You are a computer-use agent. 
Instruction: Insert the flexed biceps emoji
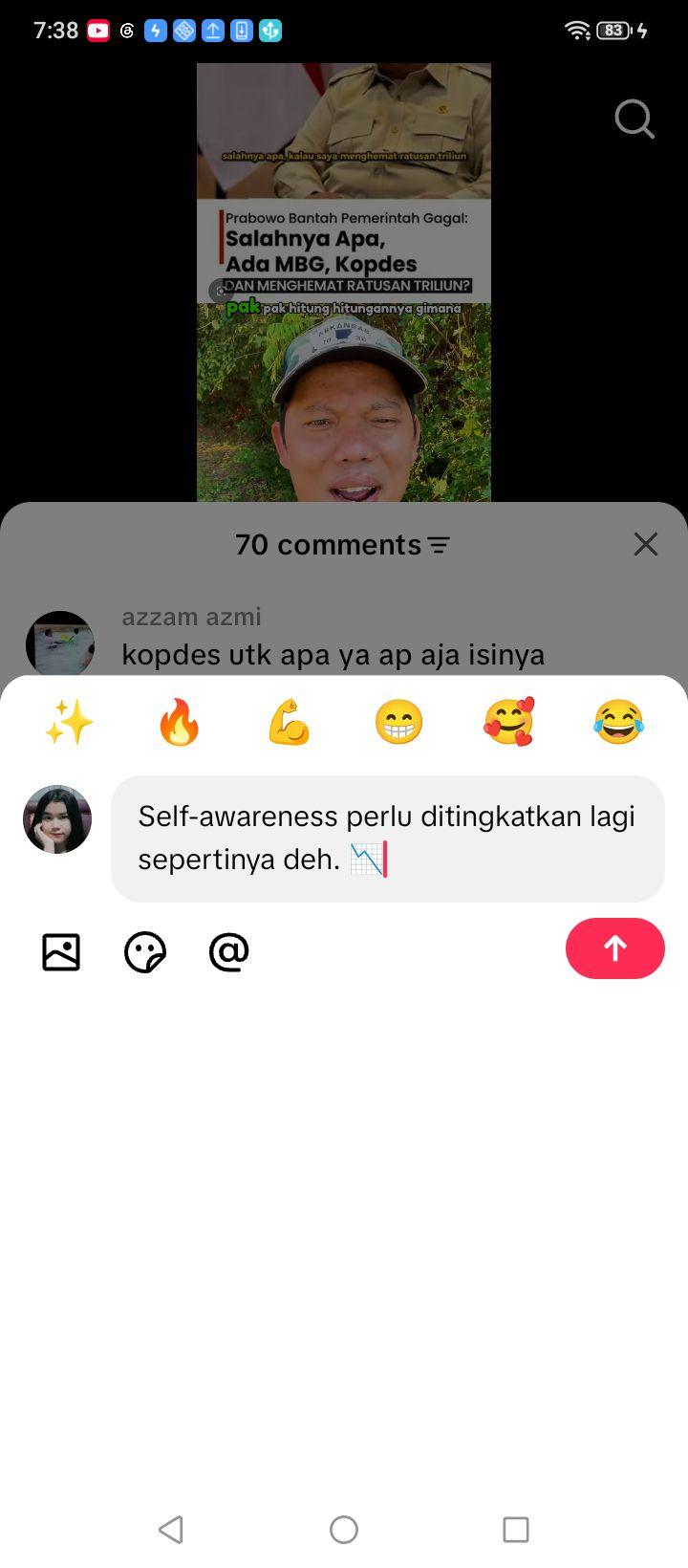coord(289,722)
